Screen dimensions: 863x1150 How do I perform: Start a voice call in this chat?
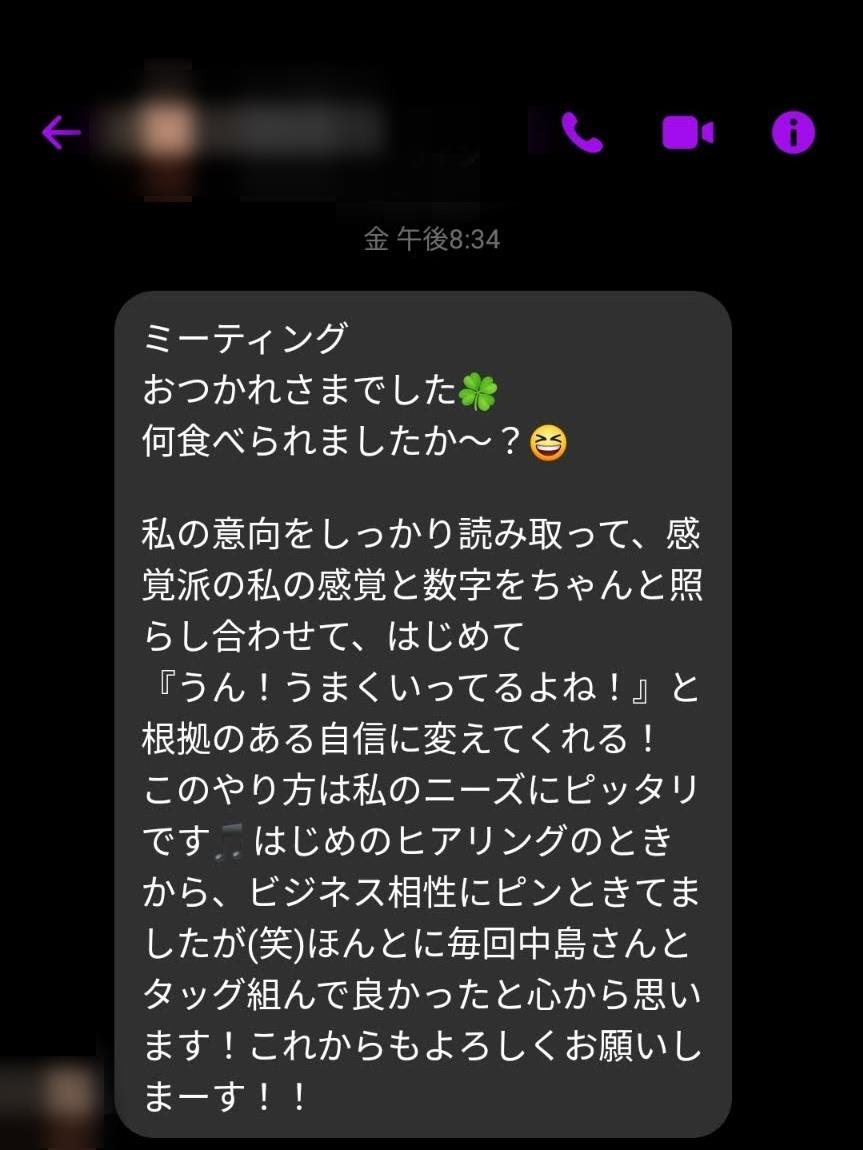(582, 132)
